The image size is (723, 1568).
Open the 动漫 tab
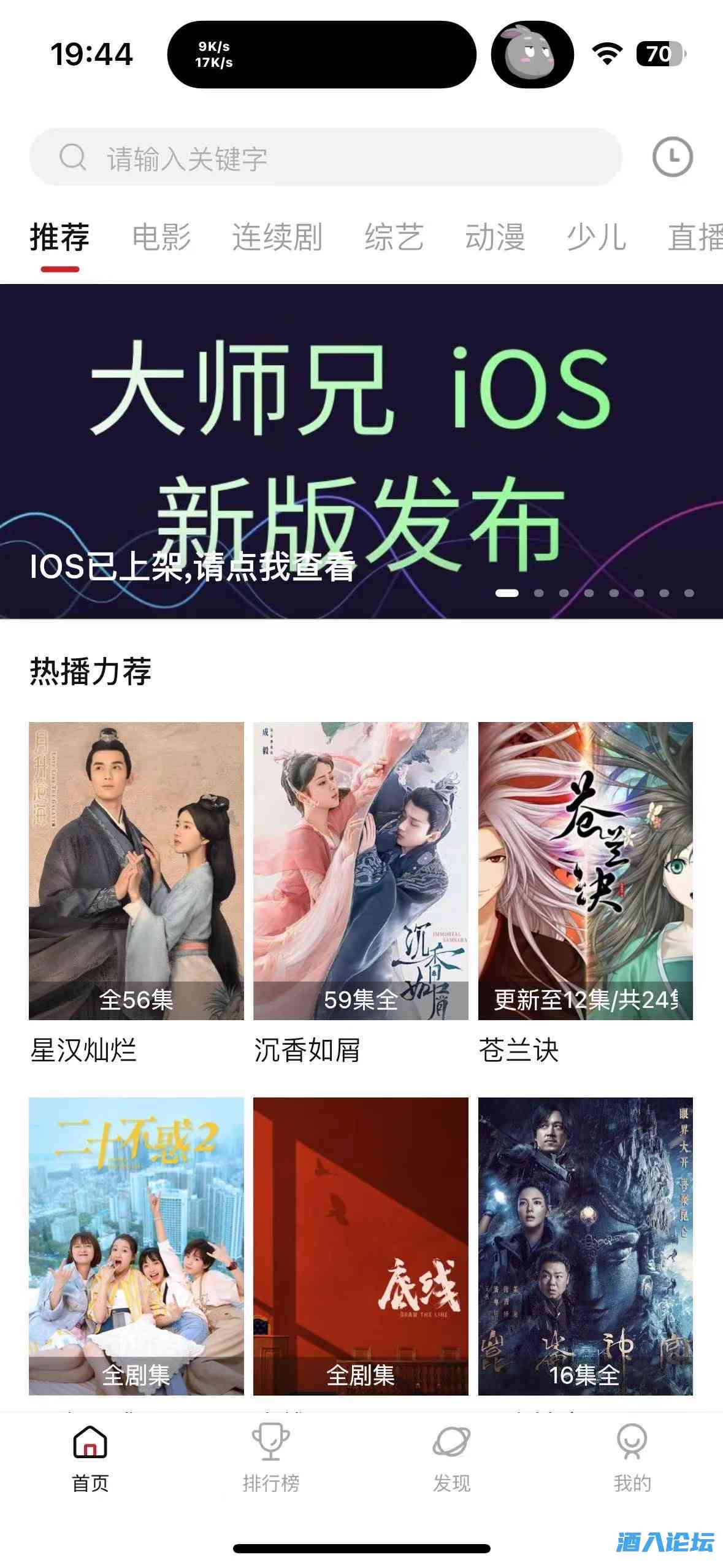point(495,237)
